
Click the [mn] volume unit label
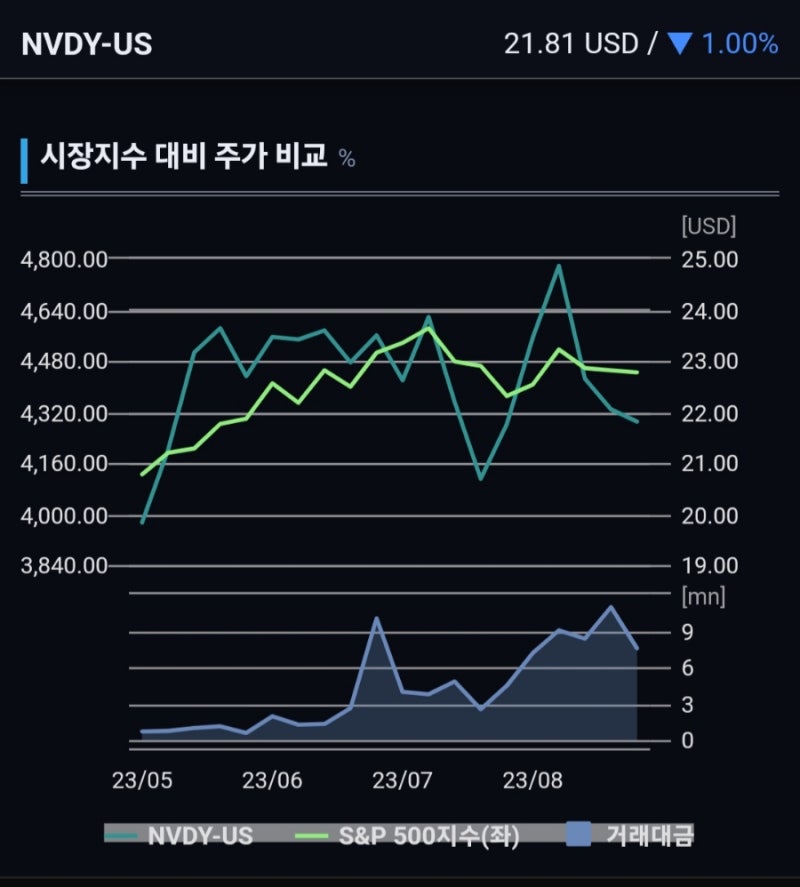click(x=702, y=597)
